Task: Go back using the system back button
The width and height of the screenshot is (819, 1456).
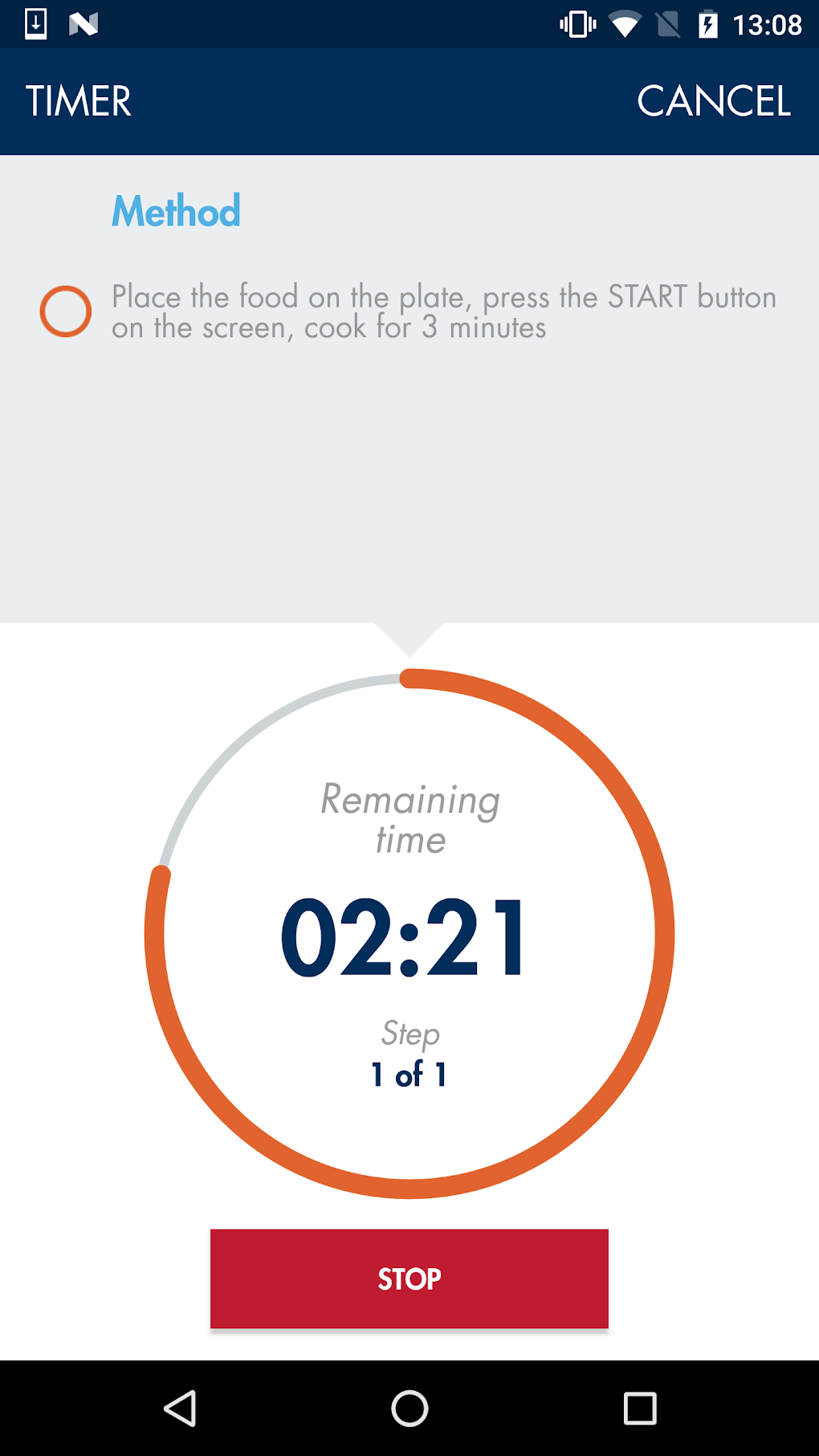Action: 181,1408
